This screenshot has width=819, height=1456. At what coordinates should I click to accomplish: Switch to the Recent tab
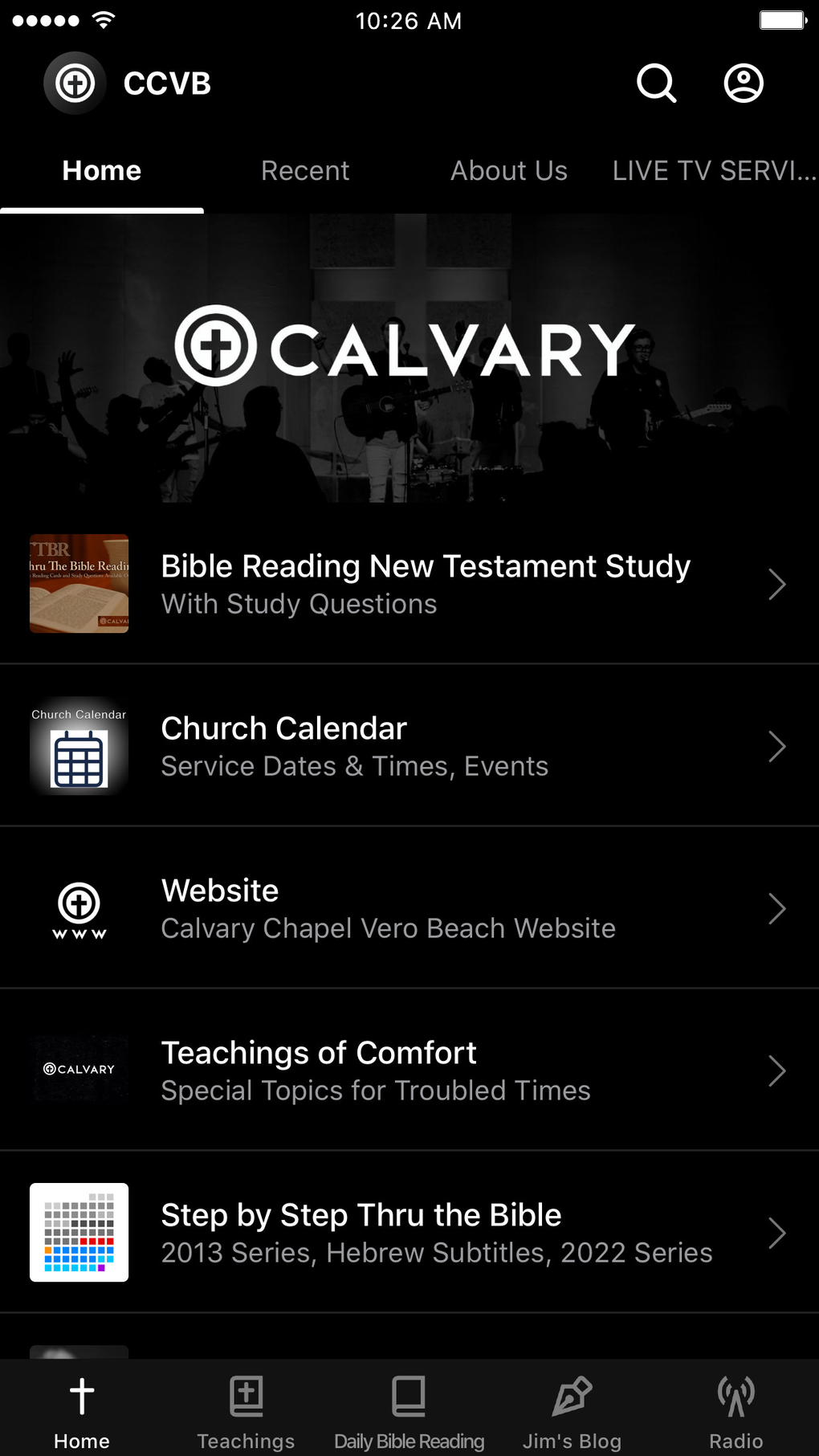click(x=305, y=171)
